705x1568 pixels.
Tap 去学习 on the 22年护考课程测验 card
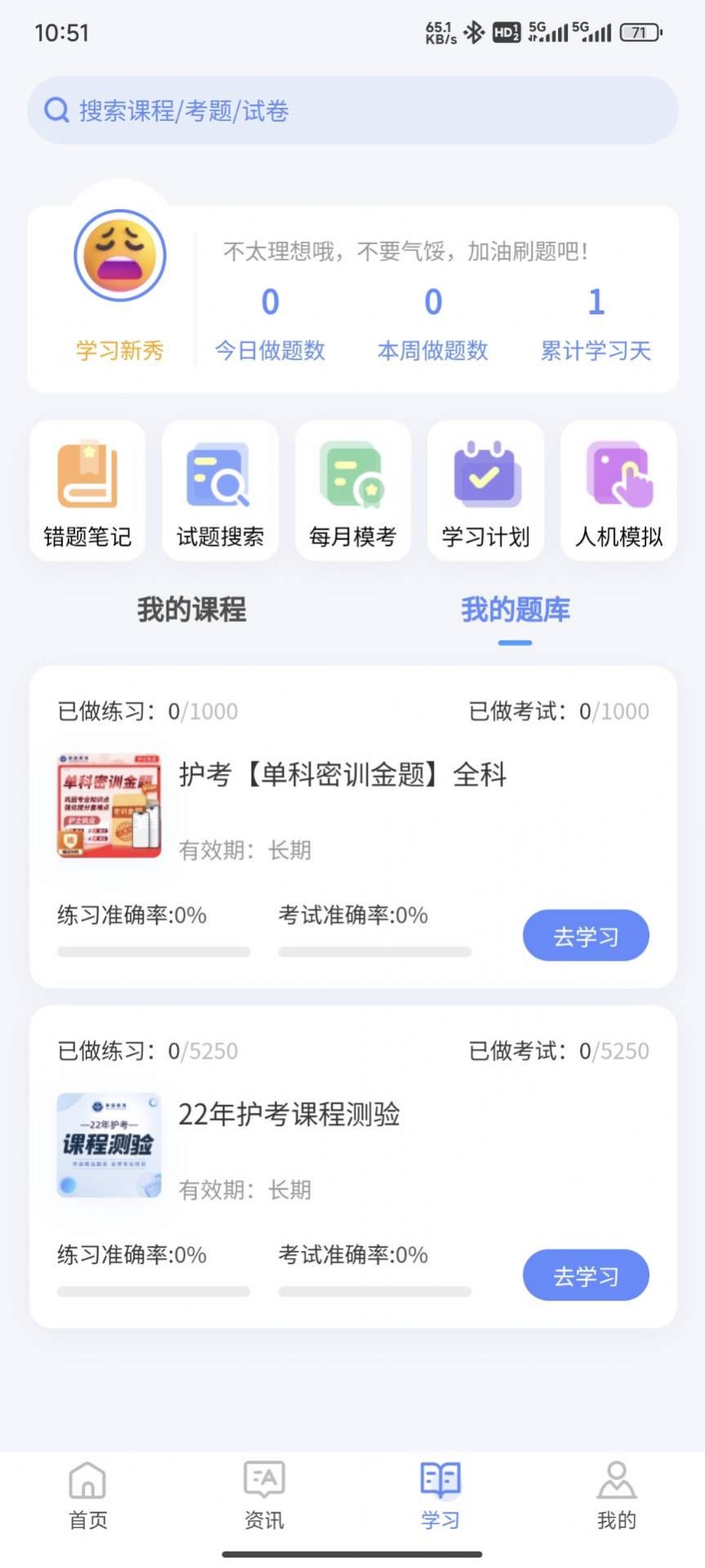[x=586, y=1275]
